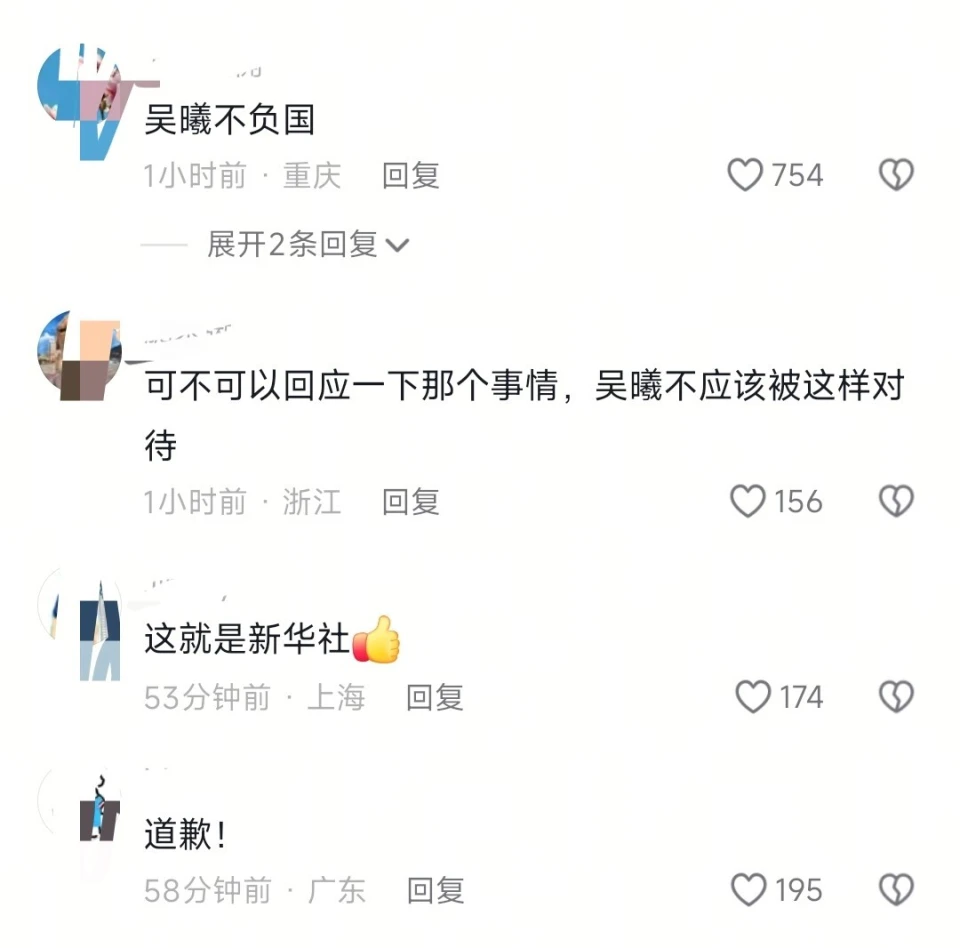Screen dimensions: 960x948
Task: Open avatar of the 浙江 commenter
Action: tap(80, 355)
